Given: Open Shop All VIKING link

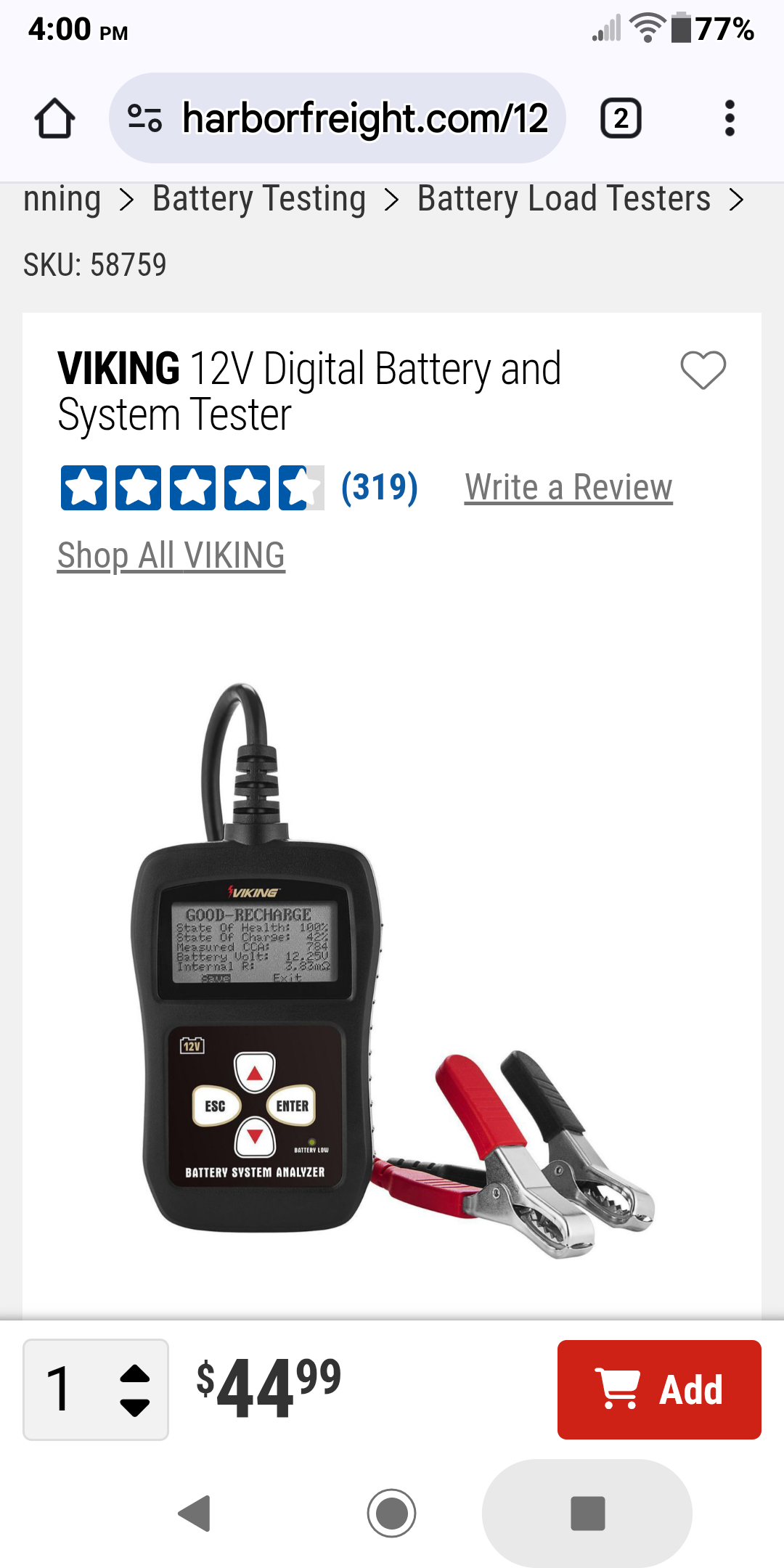Looking at the screenshot, I should point(171,556).
